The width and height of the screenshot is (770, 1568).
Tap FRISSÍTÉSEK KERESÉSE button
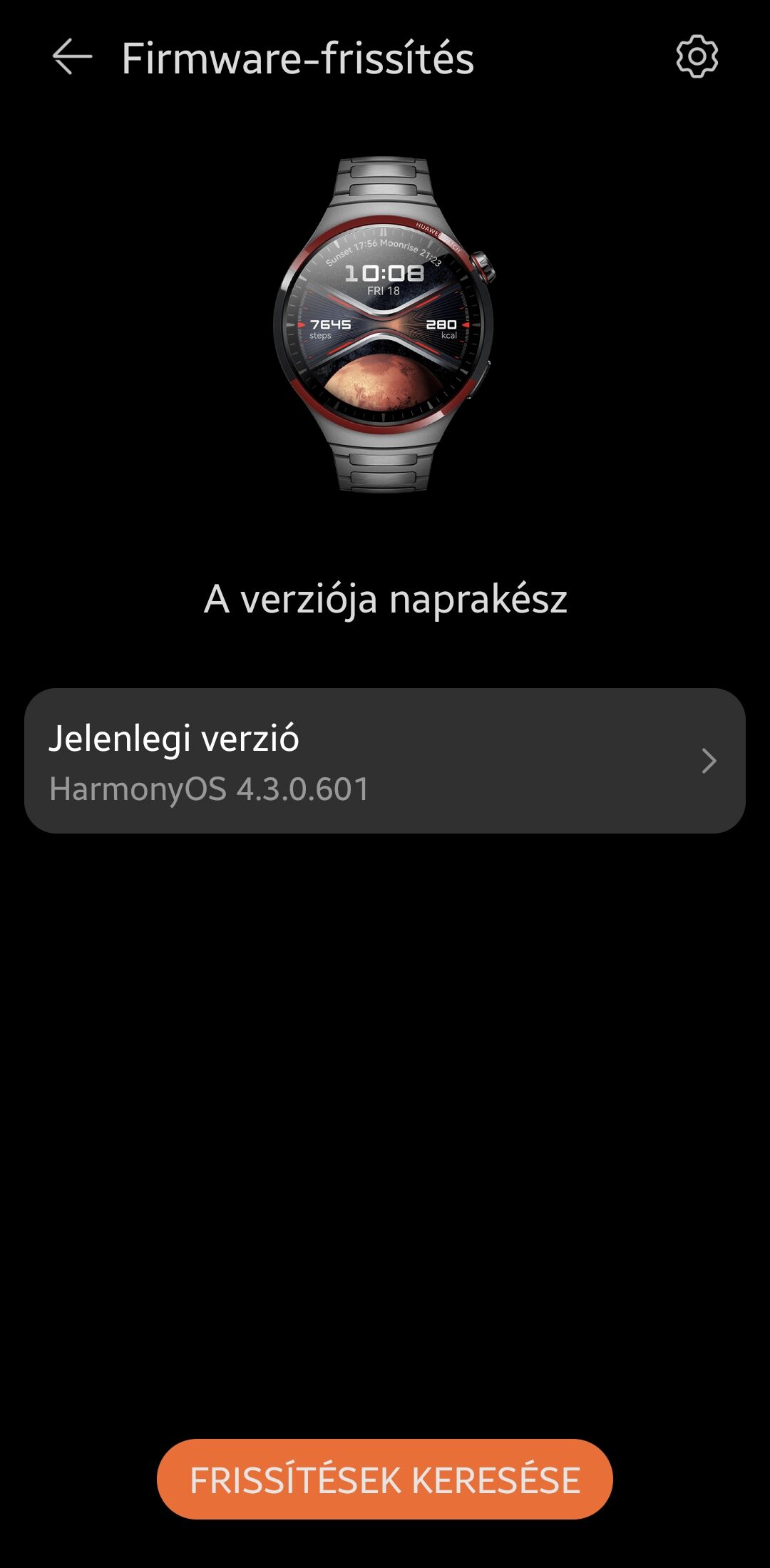point(385,1480)
